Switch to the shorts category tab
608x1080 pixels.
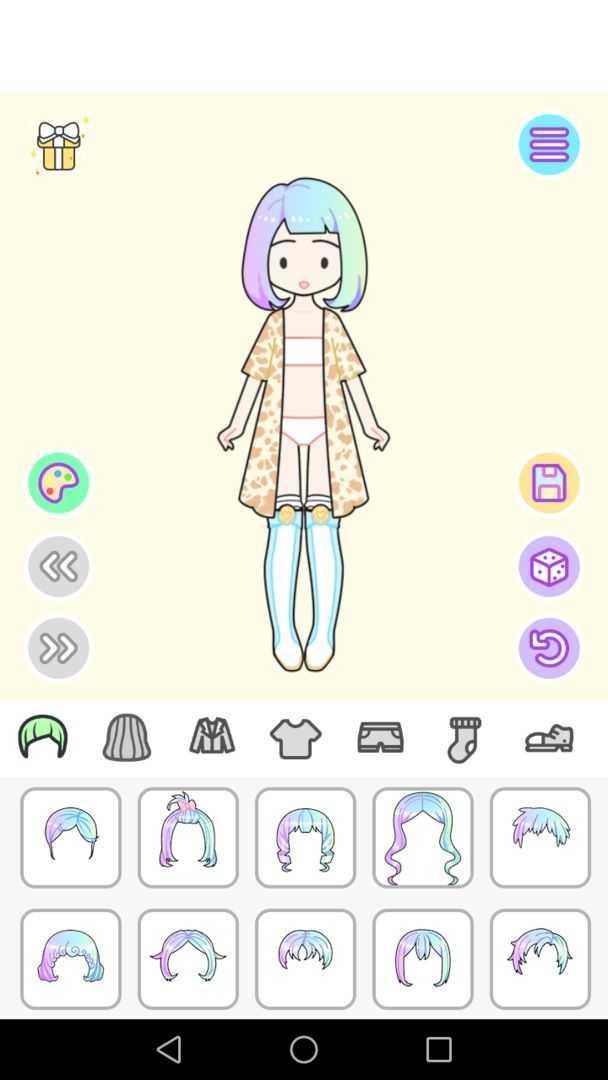point(380,737)
